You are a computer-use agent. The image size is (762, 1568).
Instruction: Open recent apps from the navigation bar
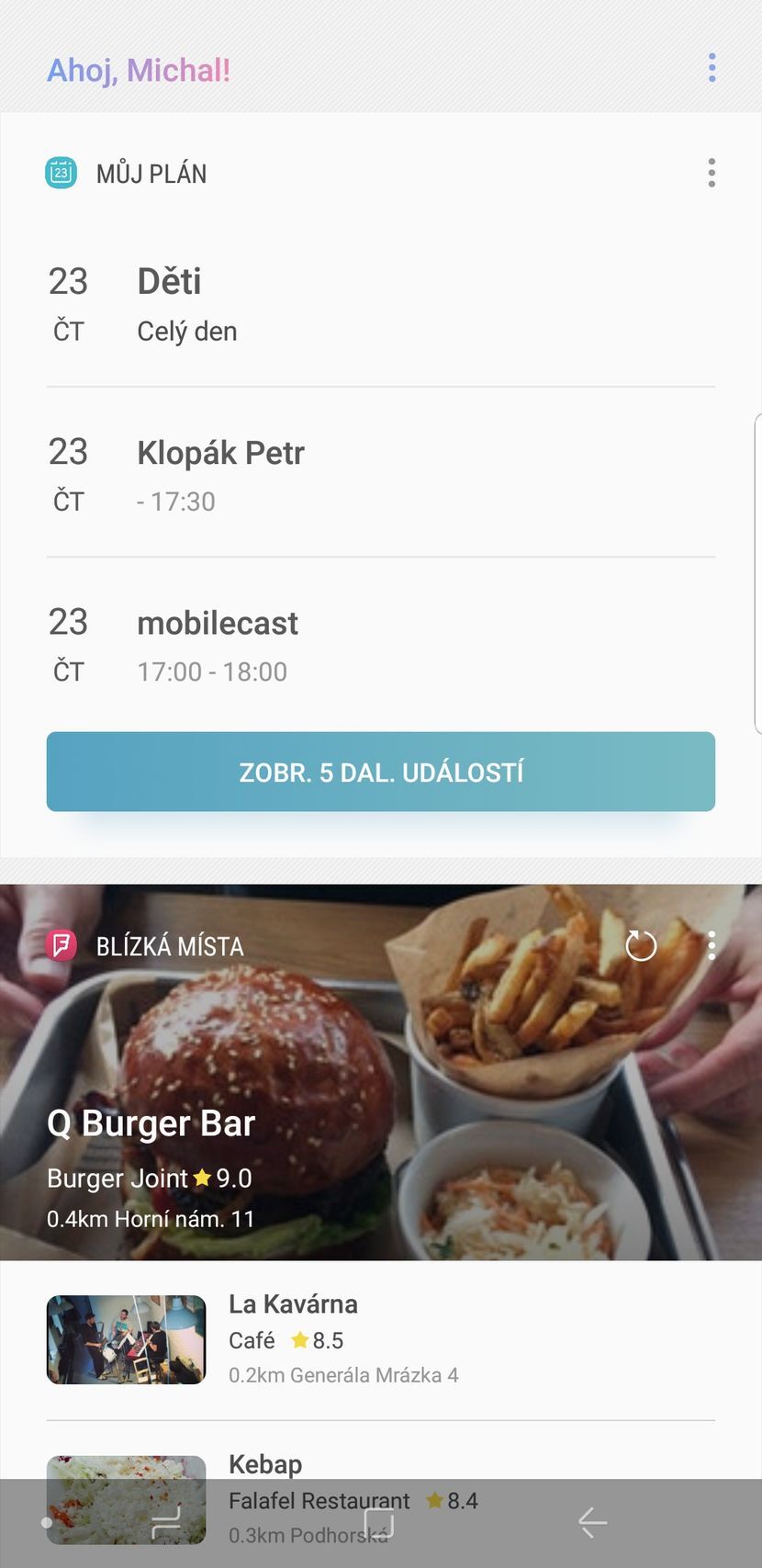[x=166, y=1522]
